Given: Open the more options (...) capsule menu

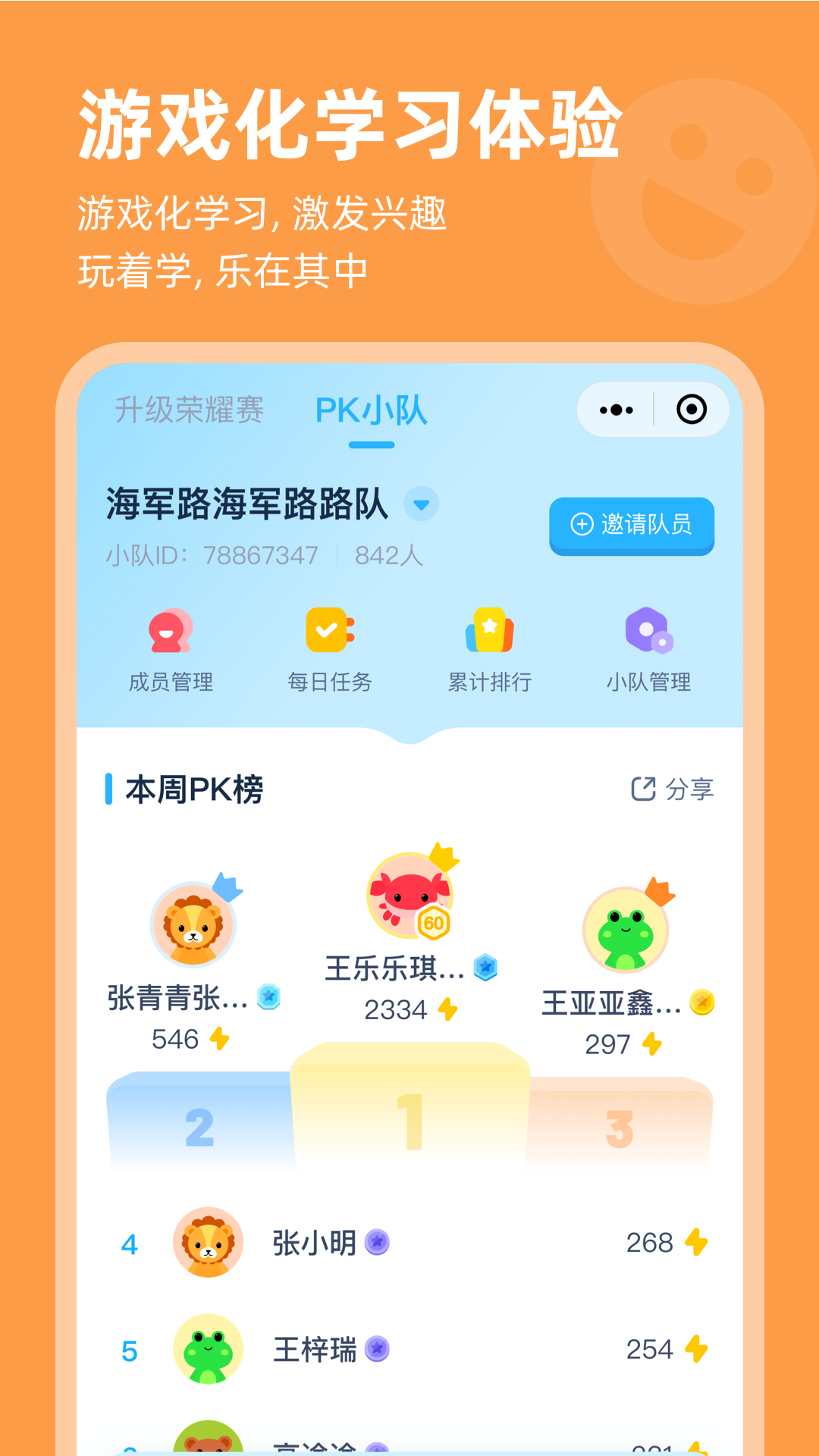Looking at the screenshot, I should [616, 409].
